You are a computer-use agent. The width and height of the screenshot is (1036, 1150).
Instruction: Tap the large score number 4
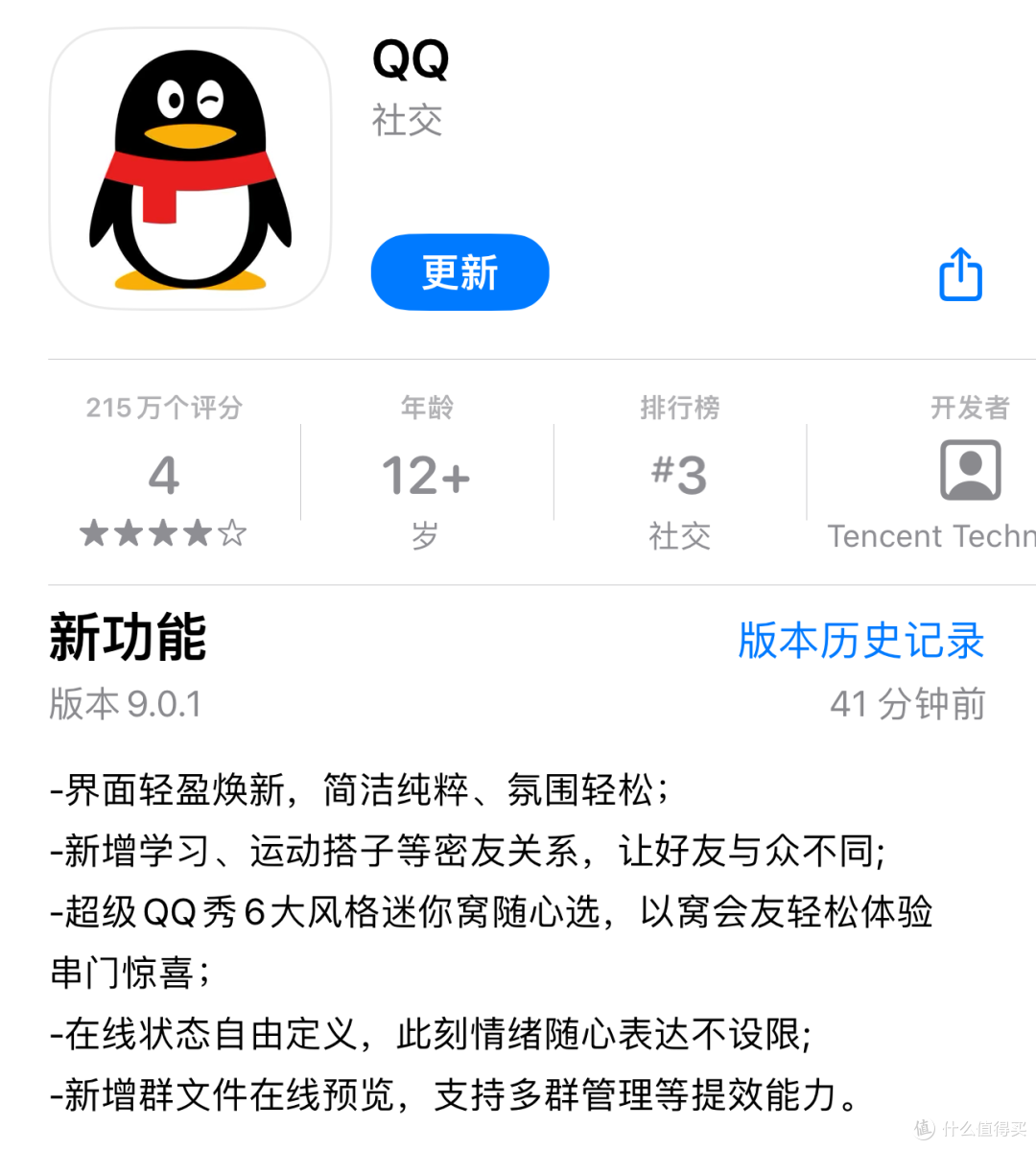162,474
